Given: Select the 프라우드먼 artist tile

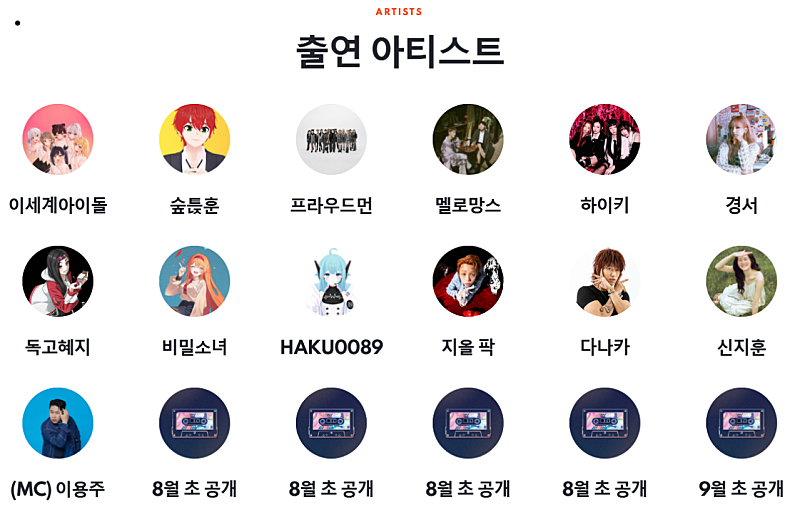Looking at the screenshot, I should click(331, 140).
